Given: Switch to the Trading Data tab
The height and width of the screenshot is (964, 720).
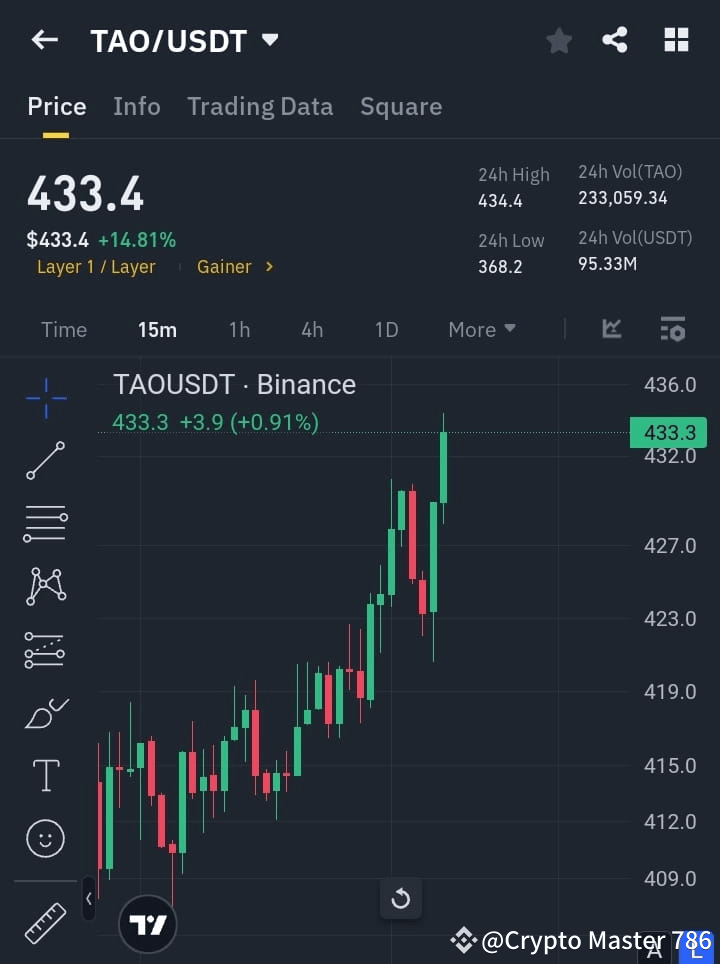Looking at the screenshot, I should [260, 106].
